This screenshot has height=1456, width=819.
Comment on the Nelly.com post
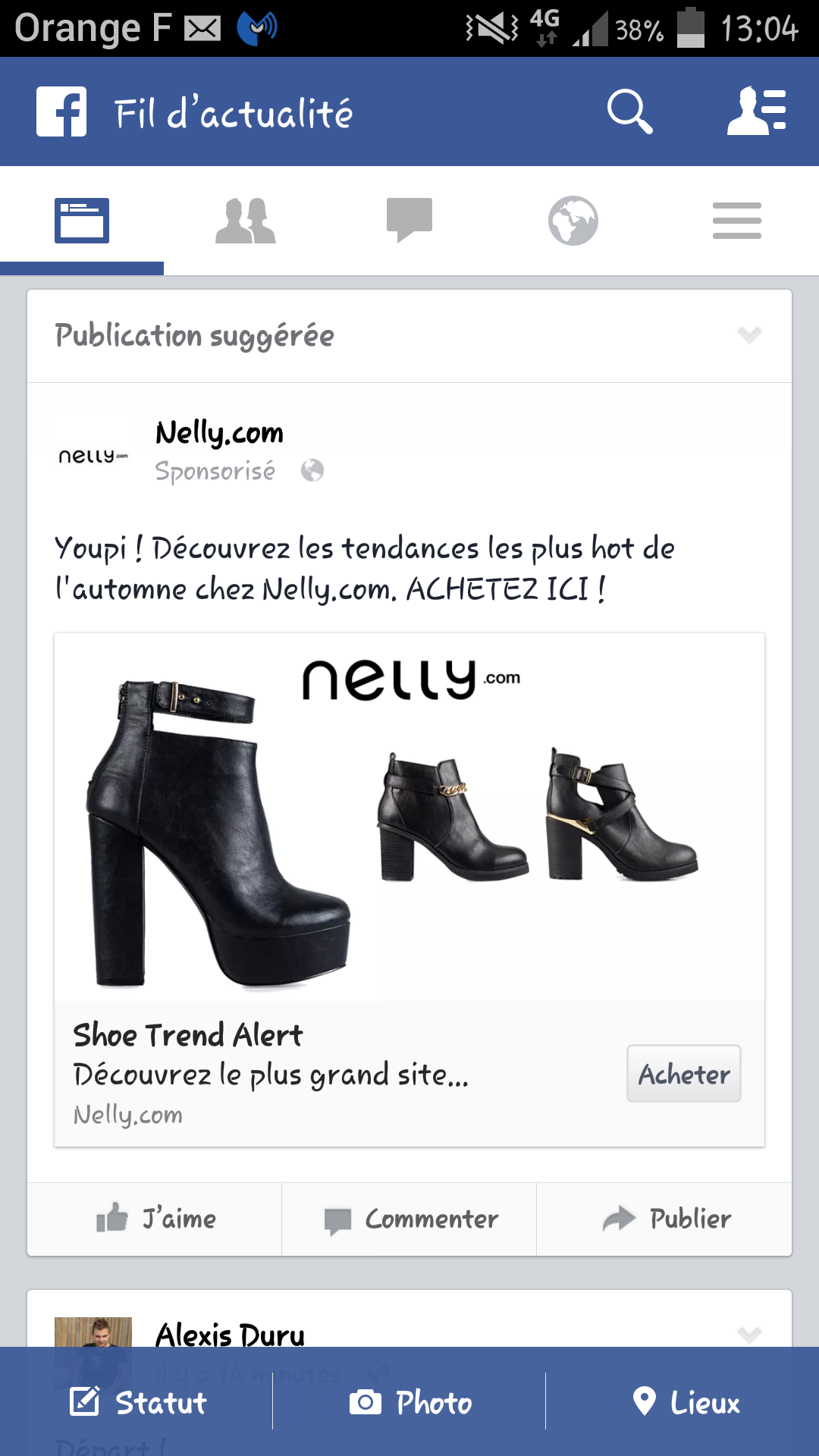409,1219
